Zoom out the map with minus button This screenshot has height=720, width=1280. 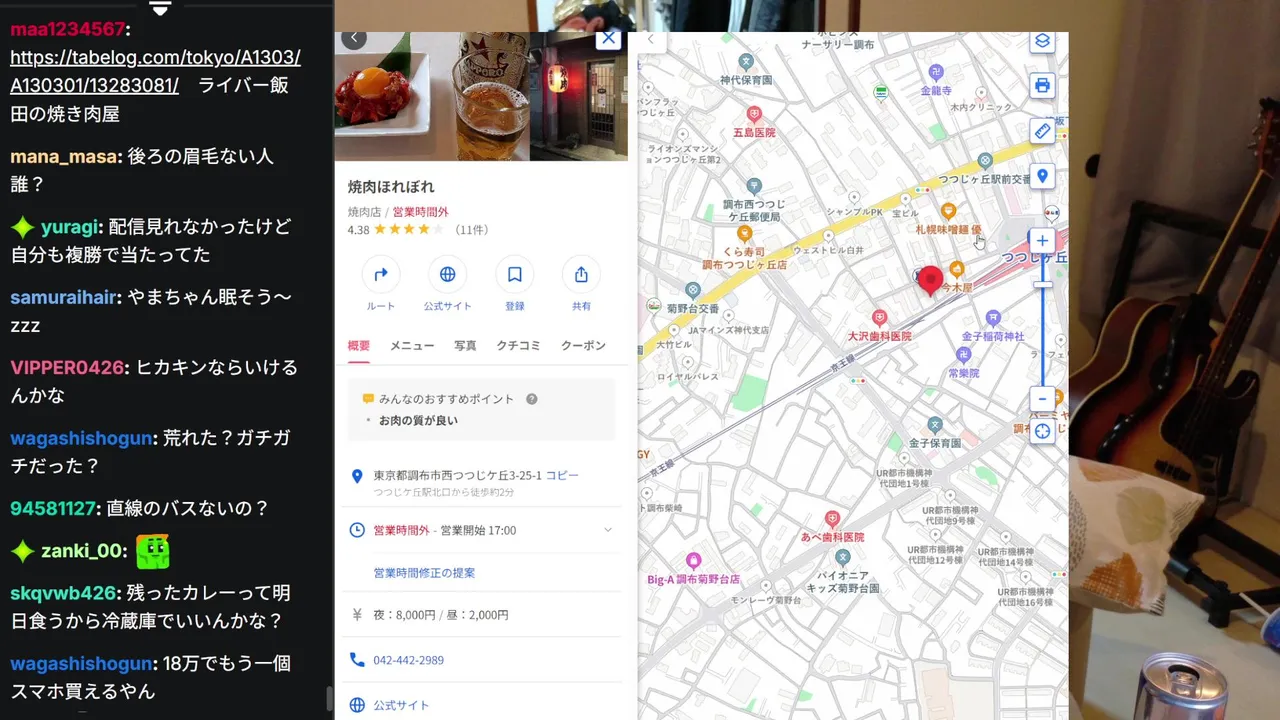coord(1042,399)
